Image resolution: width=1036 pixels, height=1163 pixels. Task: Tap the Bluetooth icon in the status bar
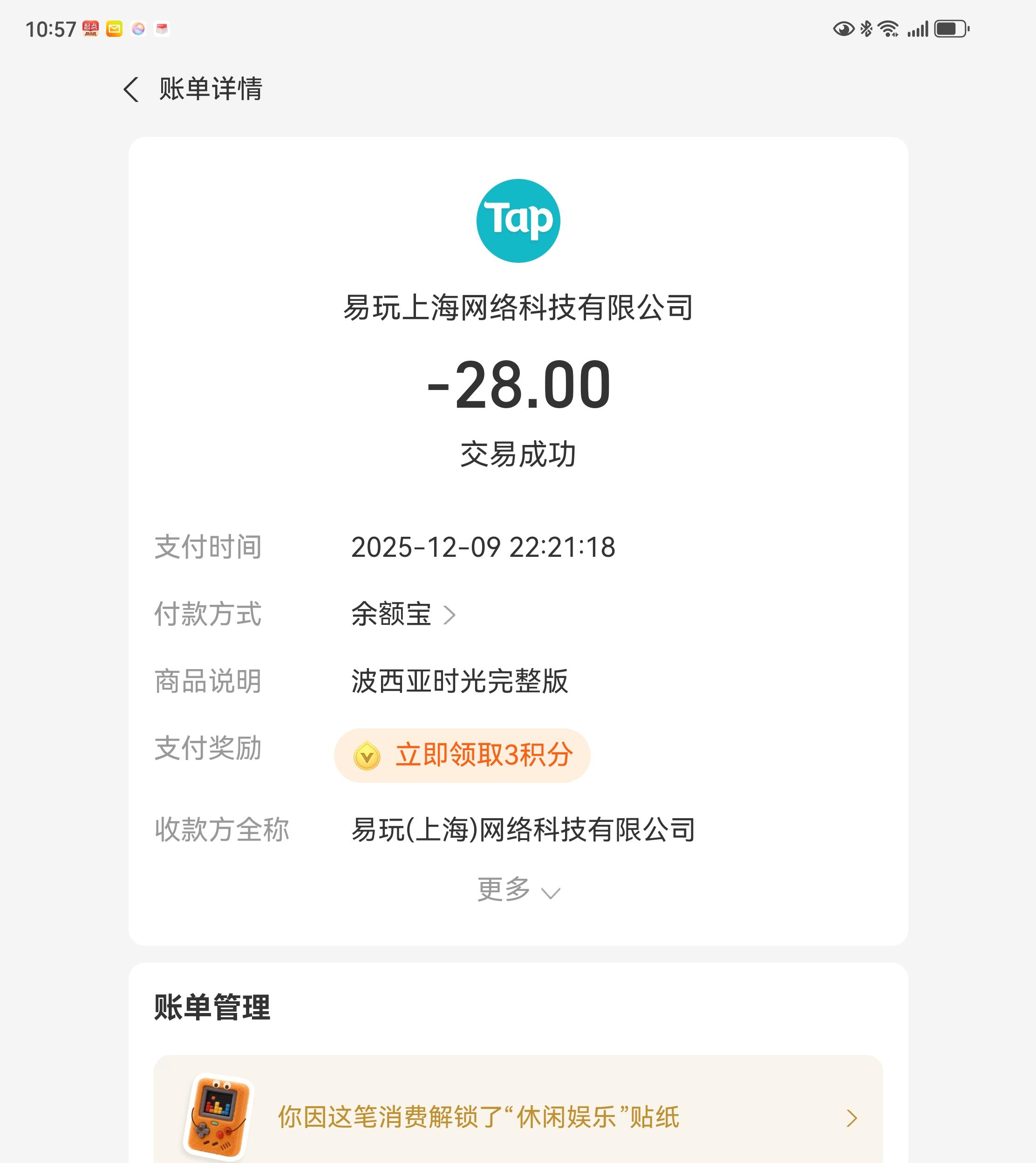click(x=866, y=27)
